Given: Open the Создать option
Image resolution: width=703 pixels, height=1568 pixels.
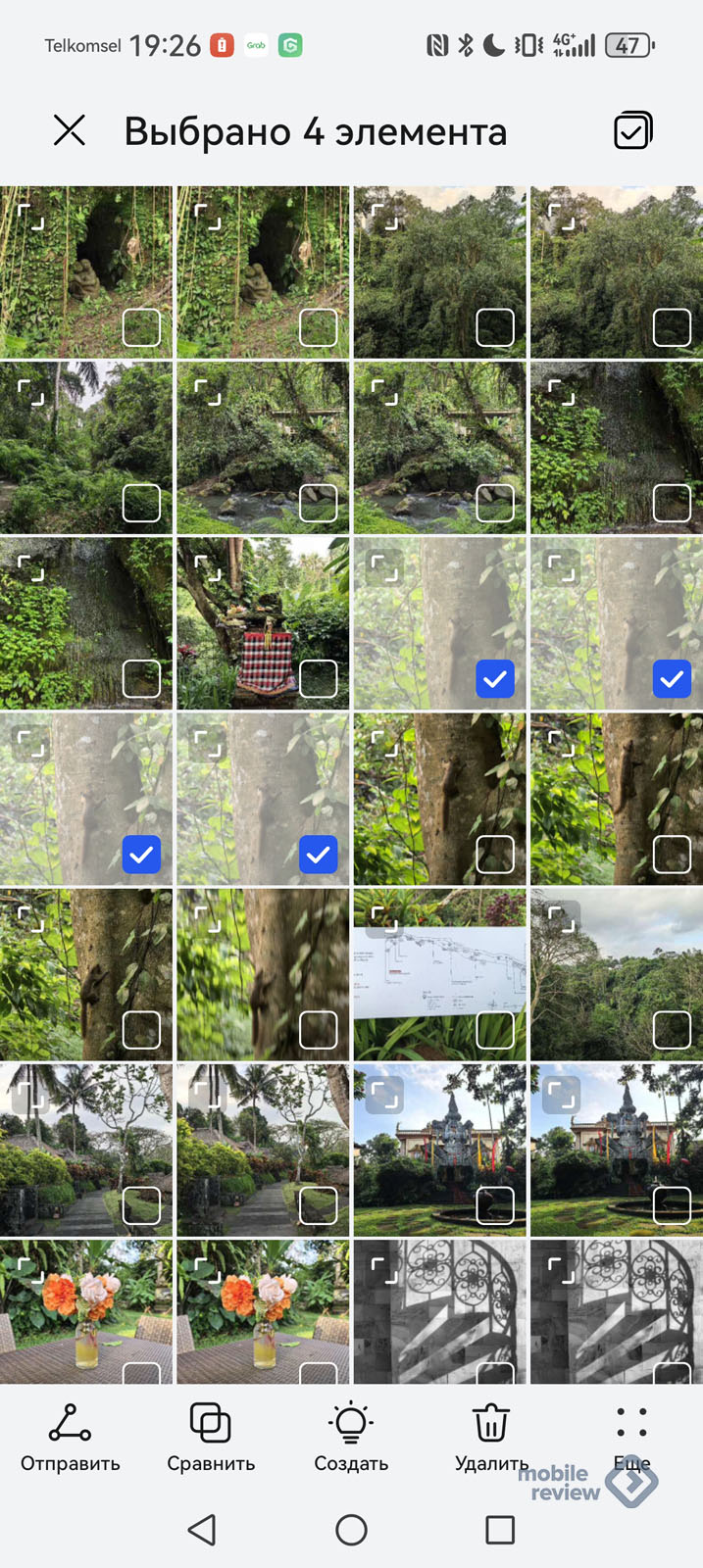Looking at the screenshot, I should [351, 1438].
